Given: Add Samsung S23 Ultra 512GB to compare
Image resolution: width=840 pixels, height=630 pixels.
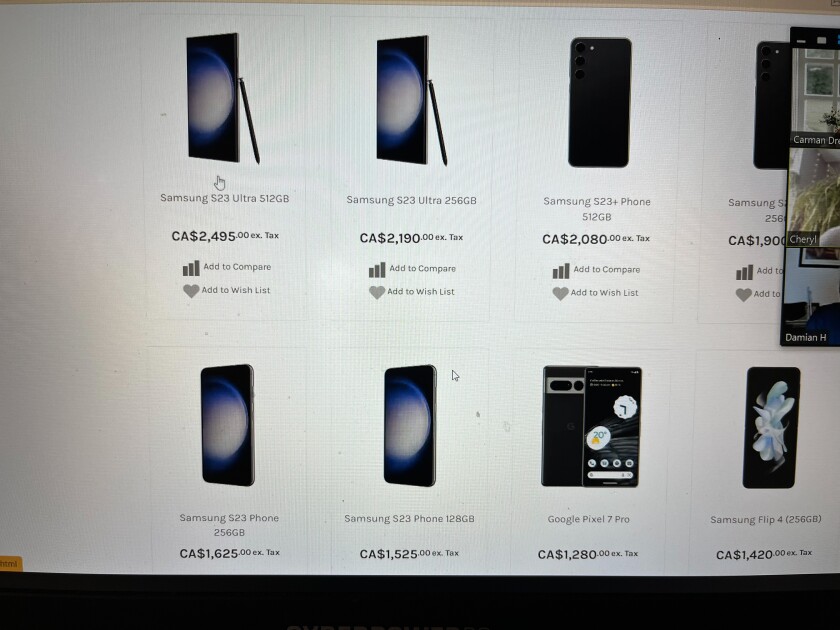Looking at the screenshot, I should click(227, 267).
